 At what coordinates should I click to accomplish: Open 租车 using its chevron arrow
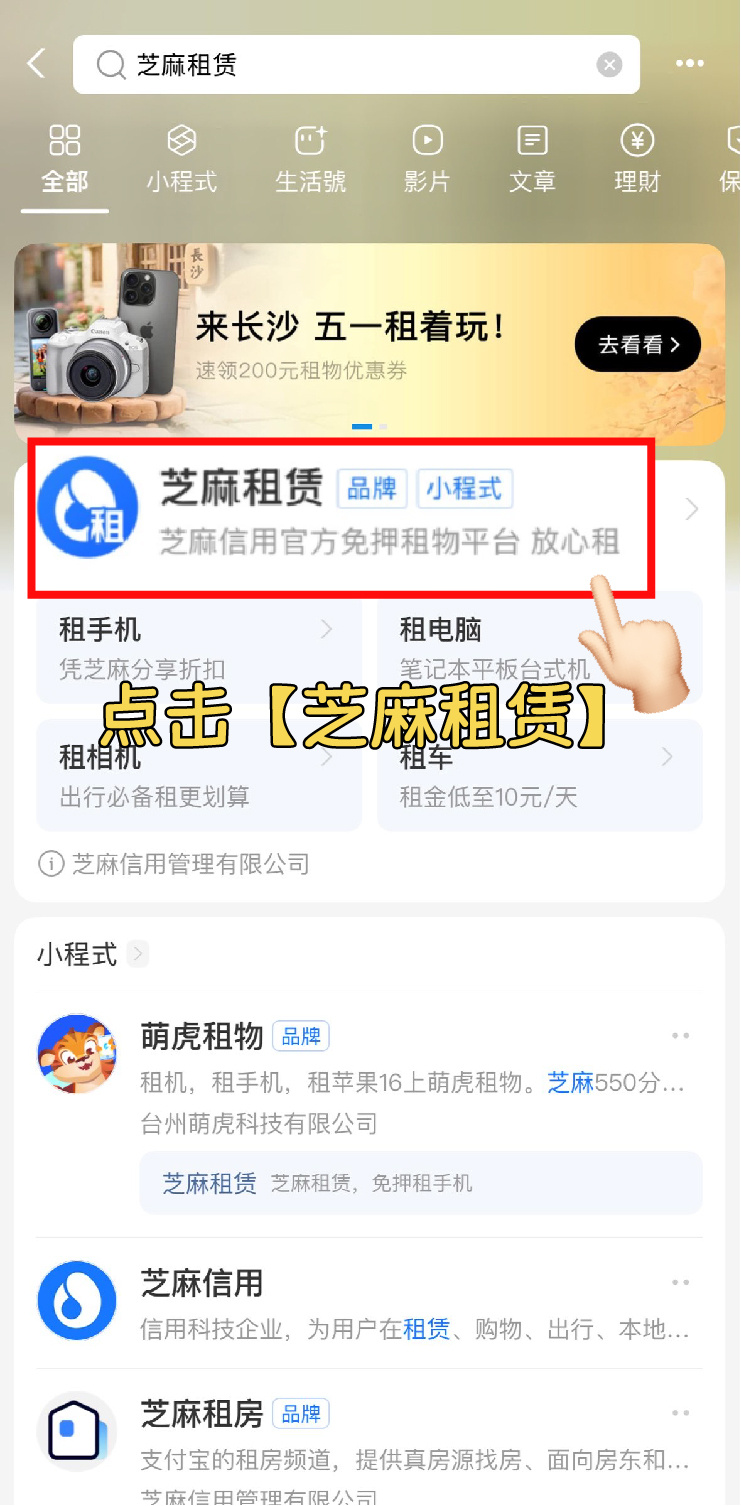click(x=667, y=757)
